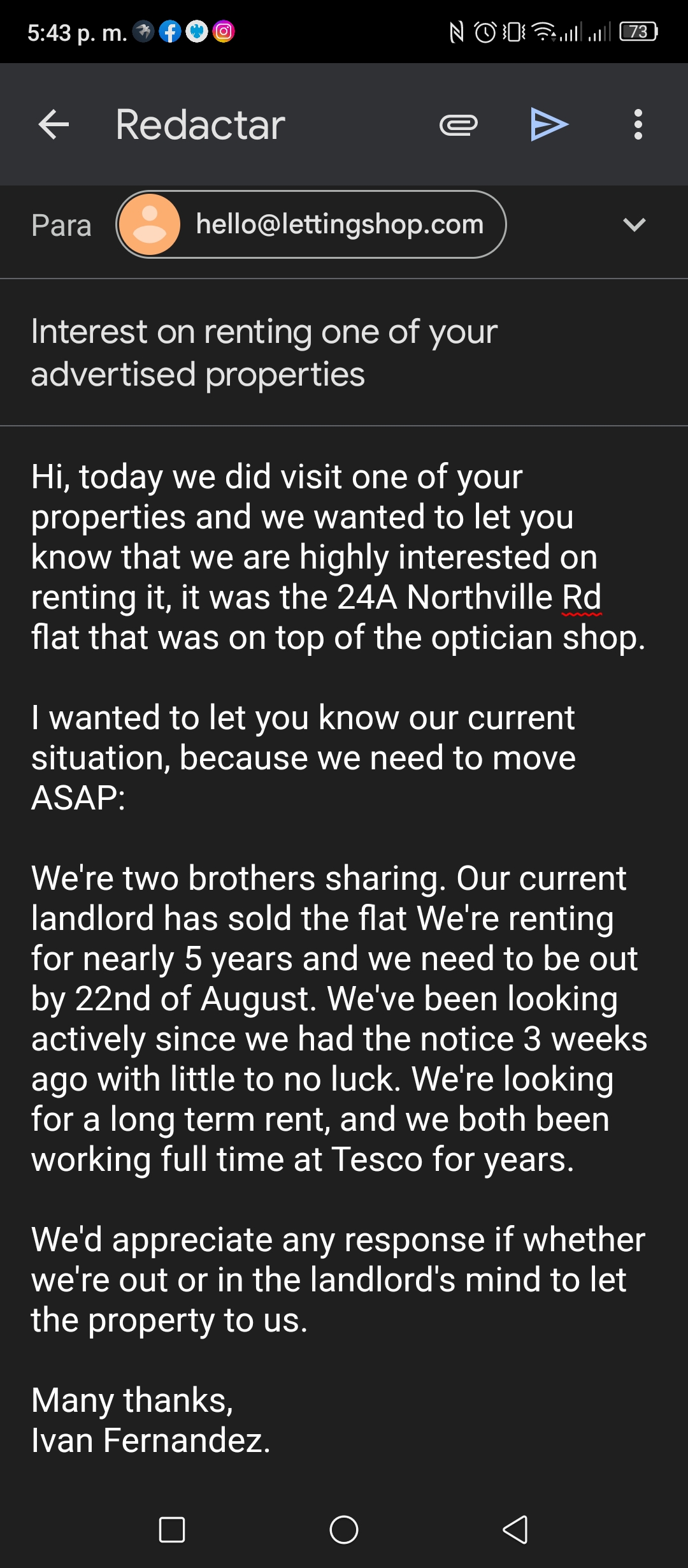The image size is (688, 1568).
Task: Open recent apps from navigation bar
Action: pyautogui.click(x=172, y=1529)
